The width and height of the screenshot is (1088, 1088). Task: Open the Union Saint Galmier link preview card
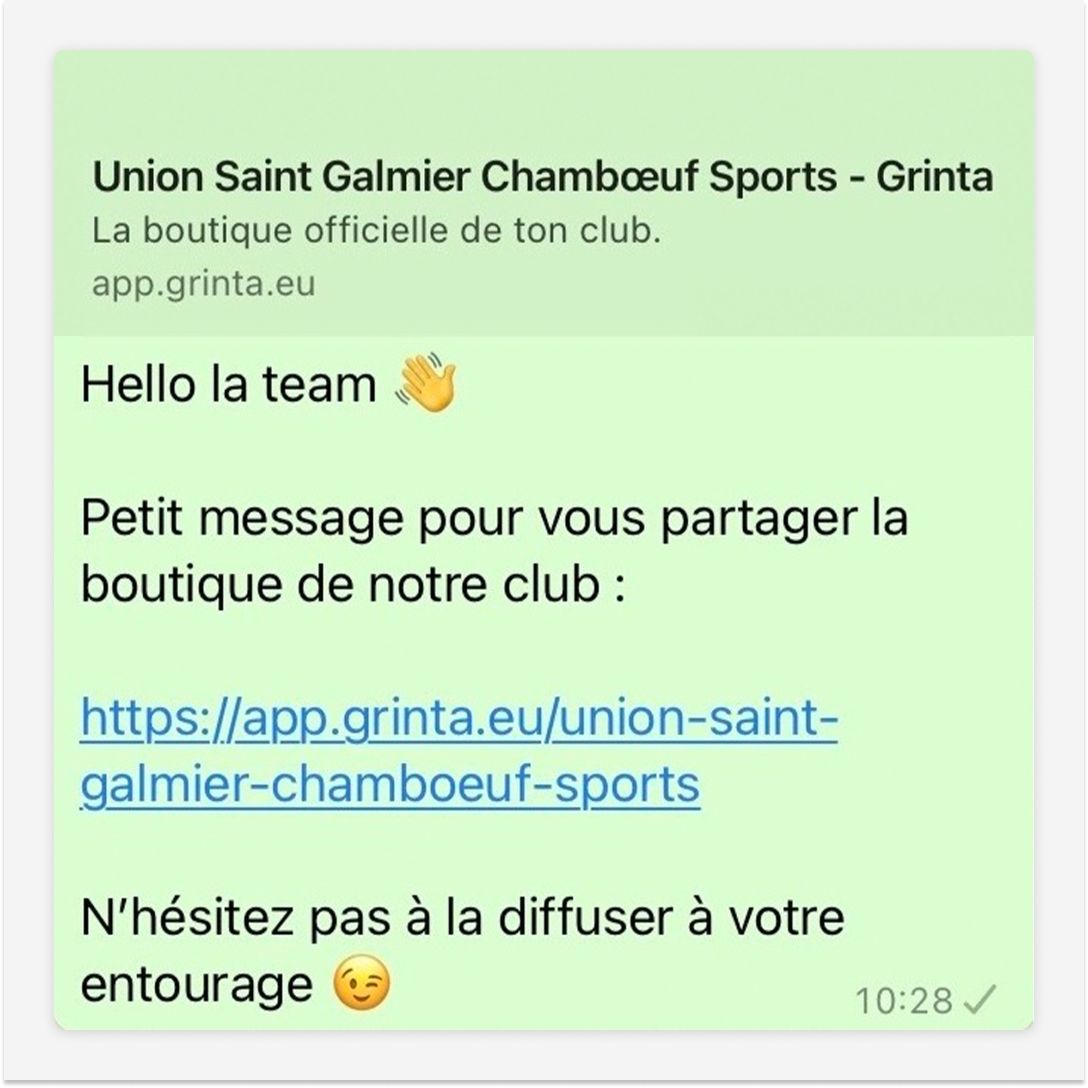click(543, 194)
